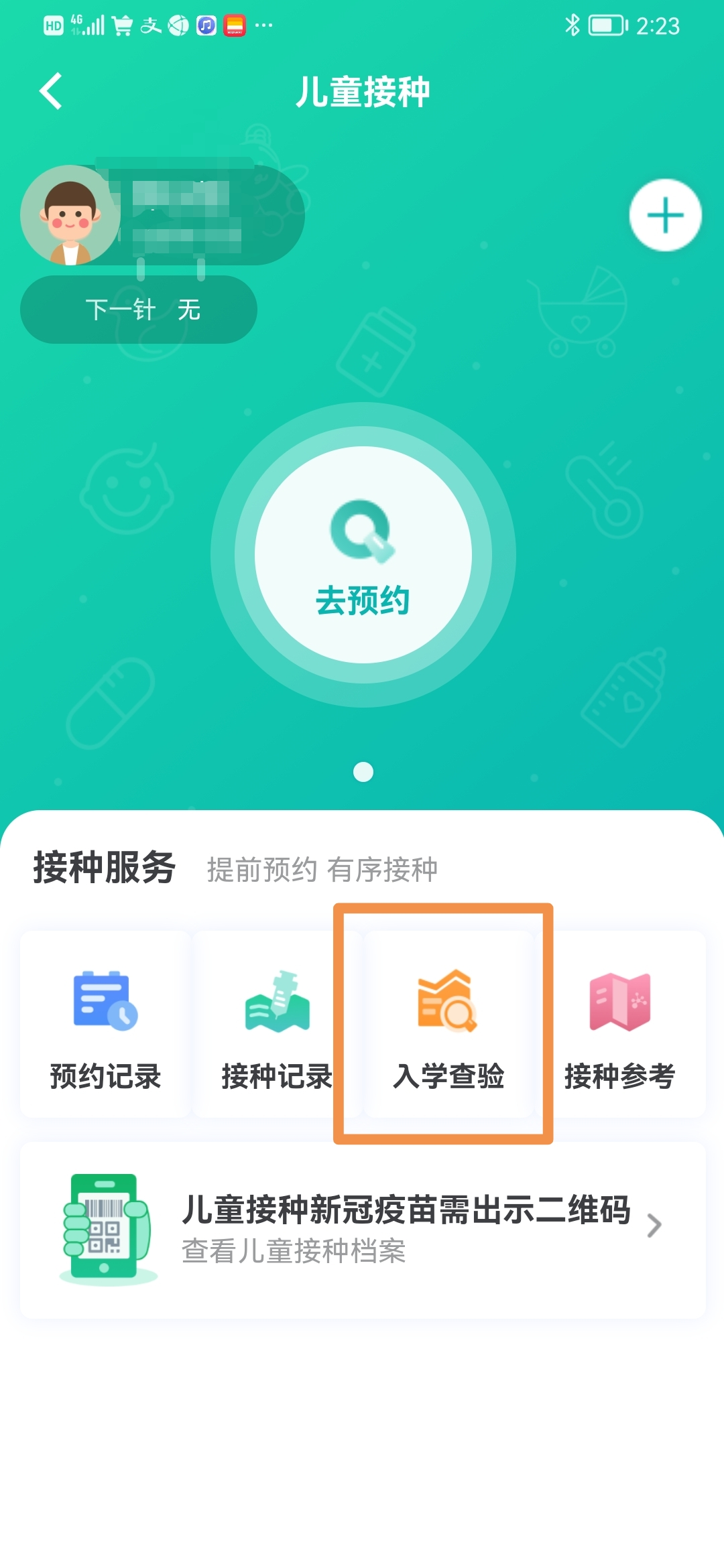This screenshot has height=1568, width=724.
Task: Open 接种参考 vaccination reference
Action: point(619,1024)
